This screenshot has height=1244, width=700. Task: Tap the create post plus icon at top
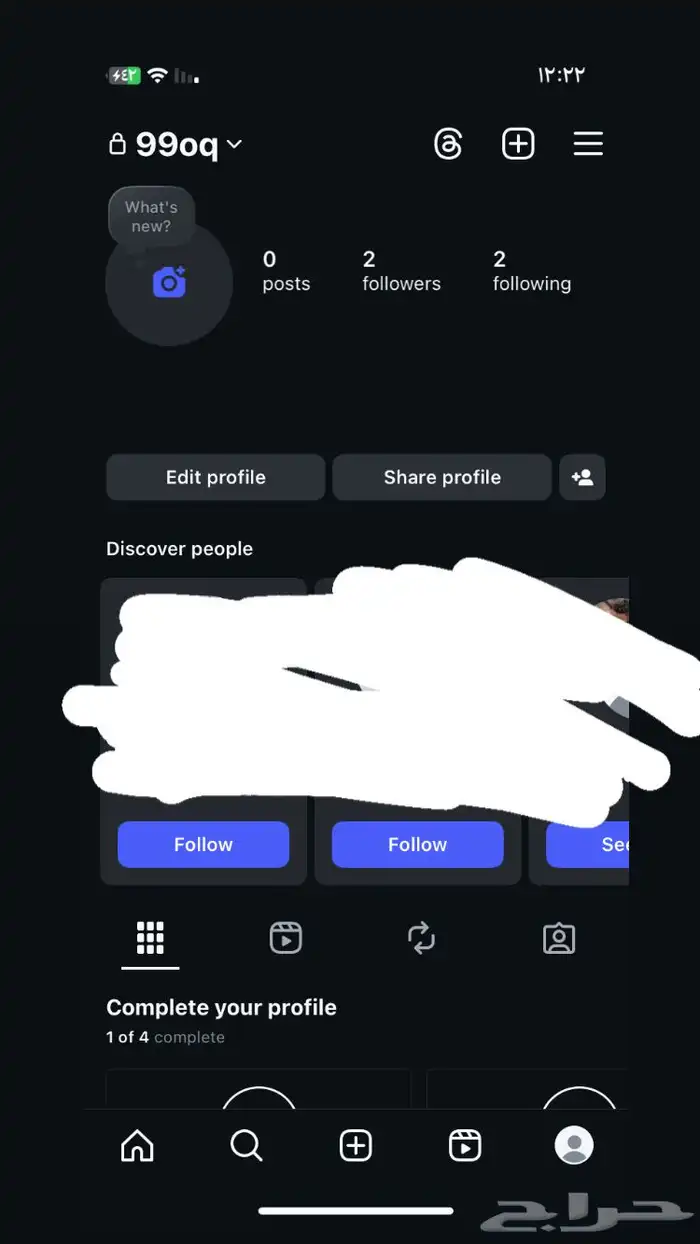click(518, 144)
